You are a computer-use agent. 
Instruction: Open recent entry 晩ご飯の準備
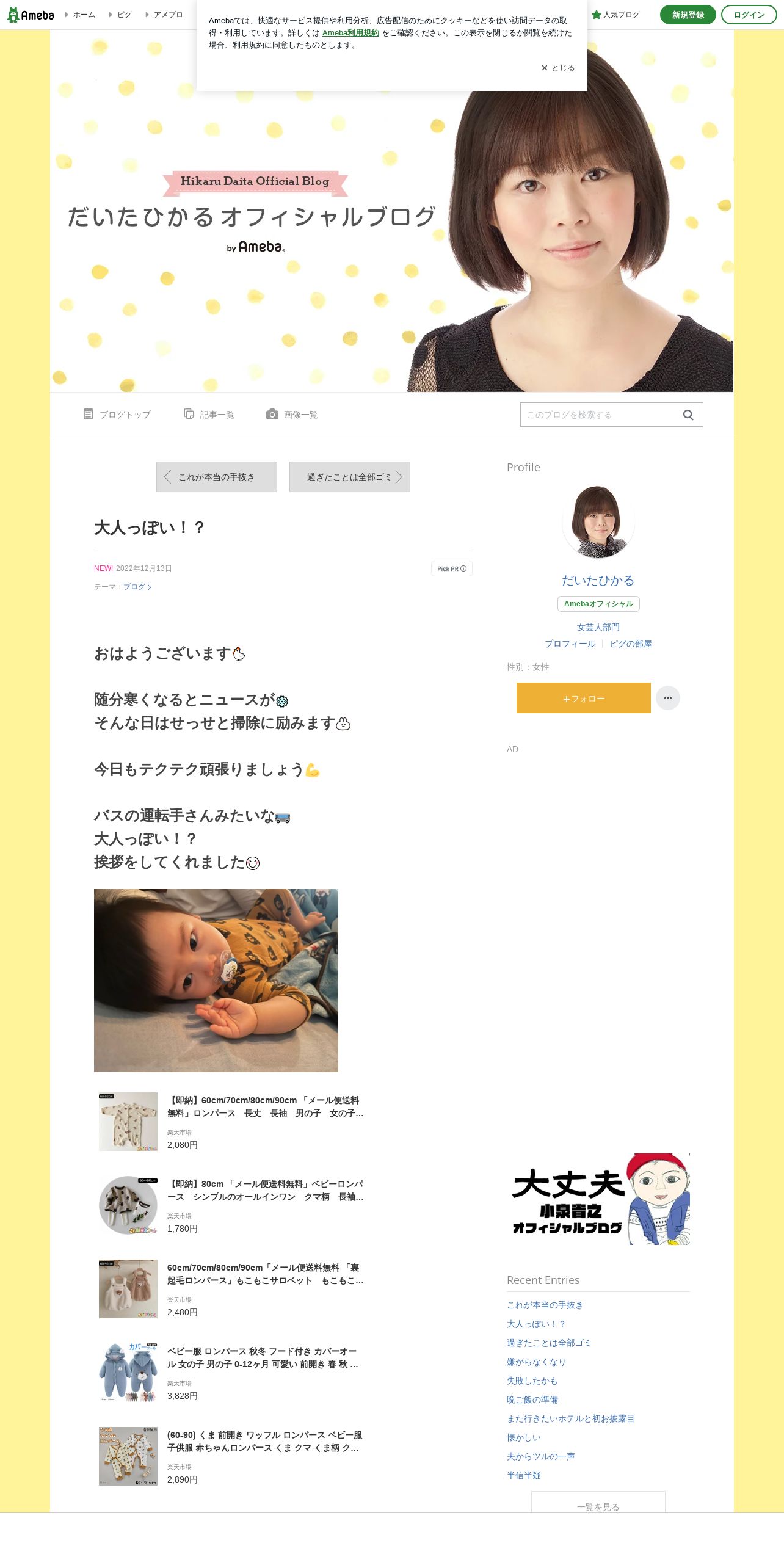tap(532, 1399)
